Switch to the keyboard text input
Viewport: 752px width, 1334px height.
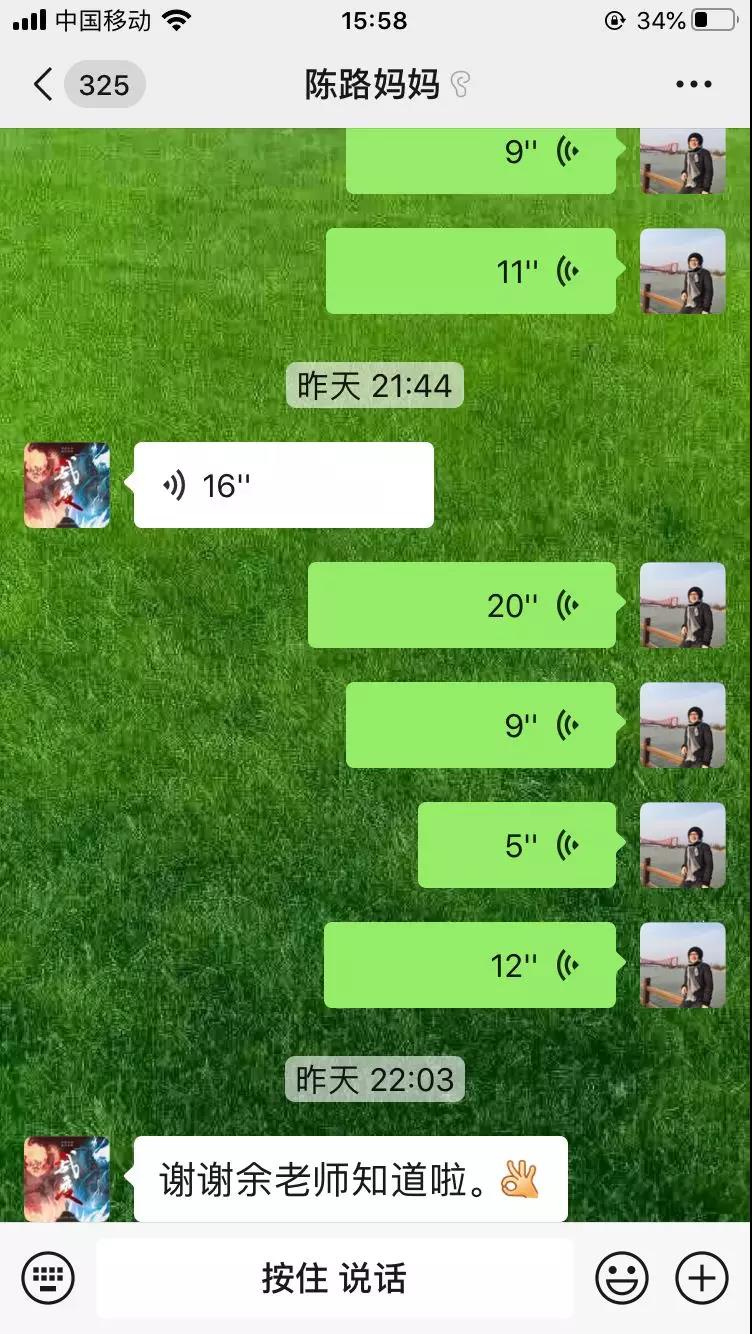point(48,1278)
